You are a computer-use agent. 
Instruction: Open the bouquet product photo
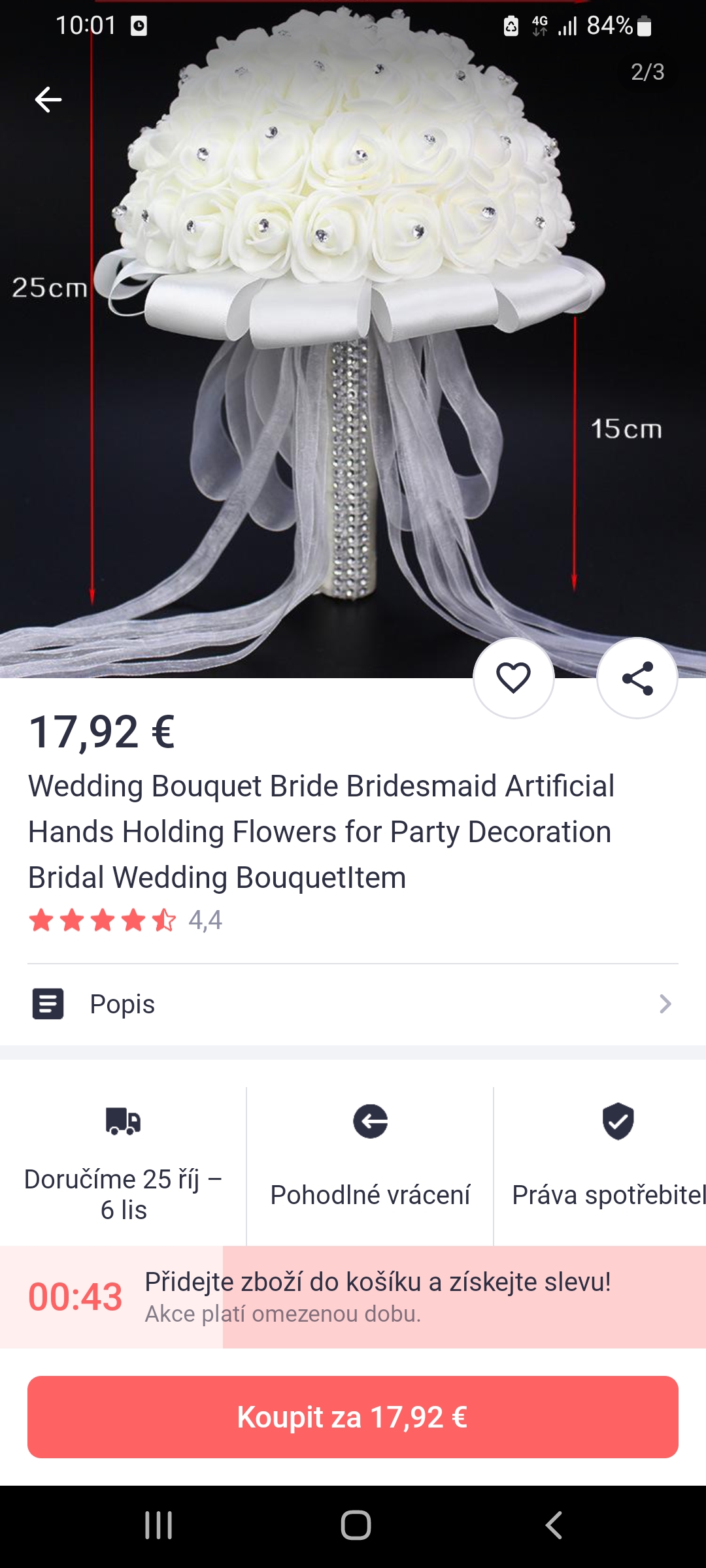point(353,339)
